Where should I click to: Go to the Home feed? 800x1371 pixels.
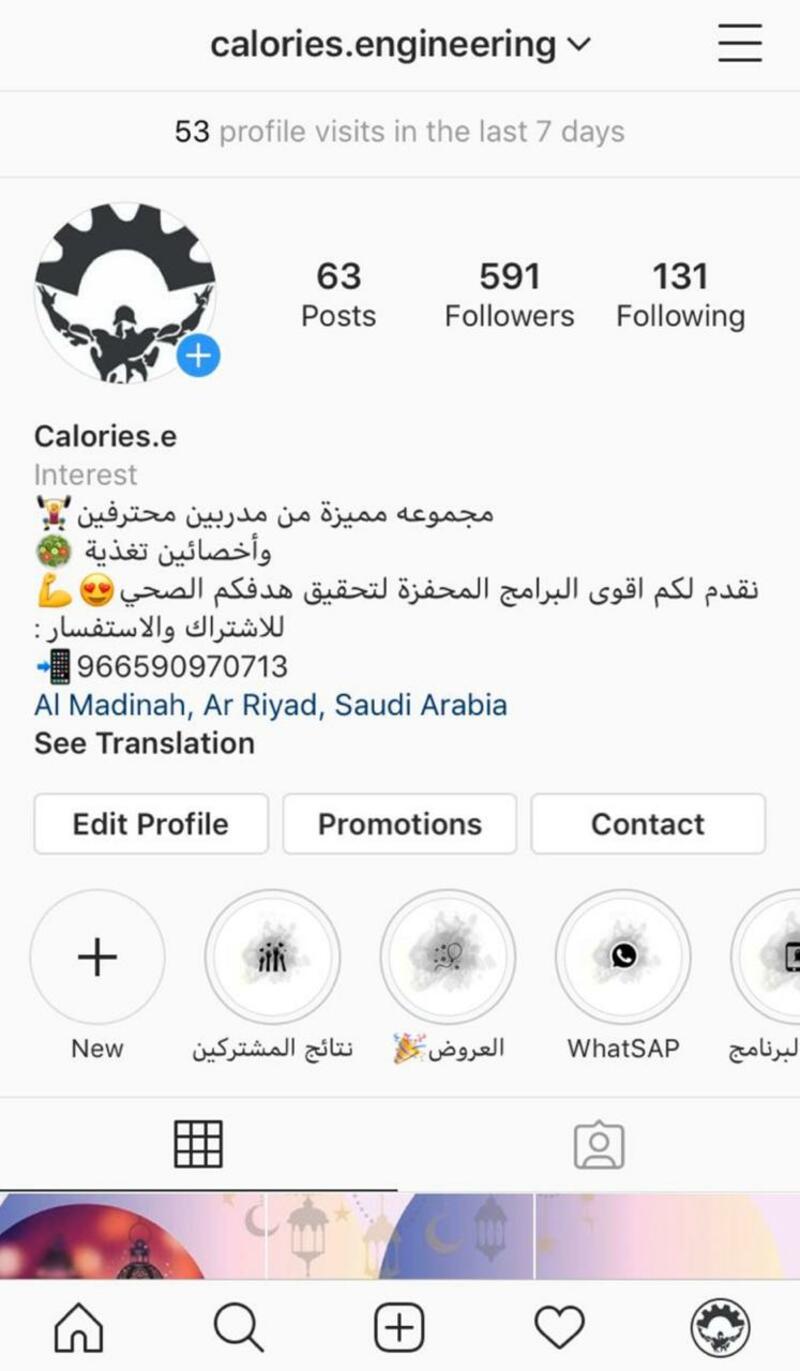coord(78,1328)
